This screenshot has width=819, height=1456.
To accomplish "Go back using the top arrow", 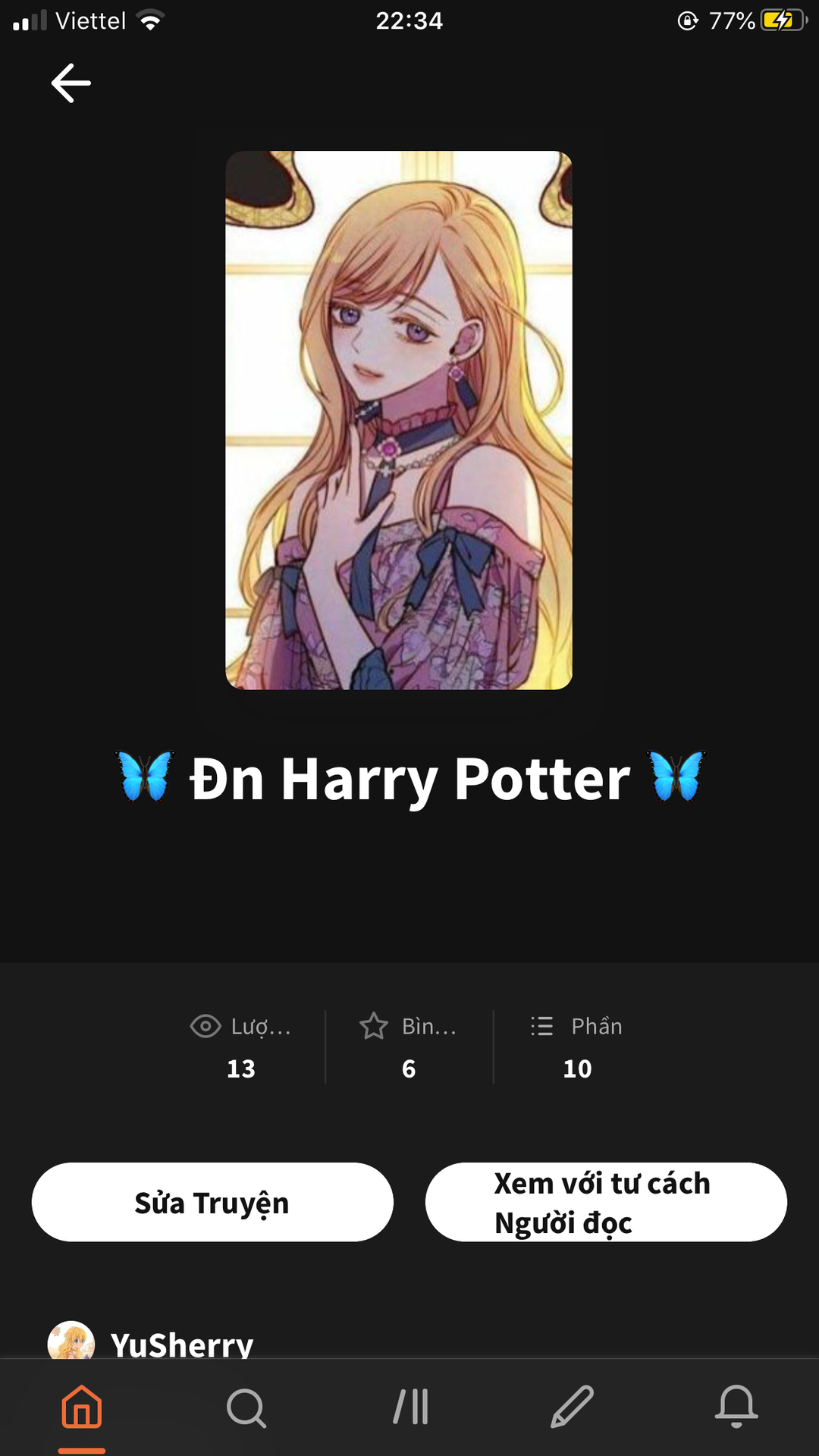I will pos(71,83).
